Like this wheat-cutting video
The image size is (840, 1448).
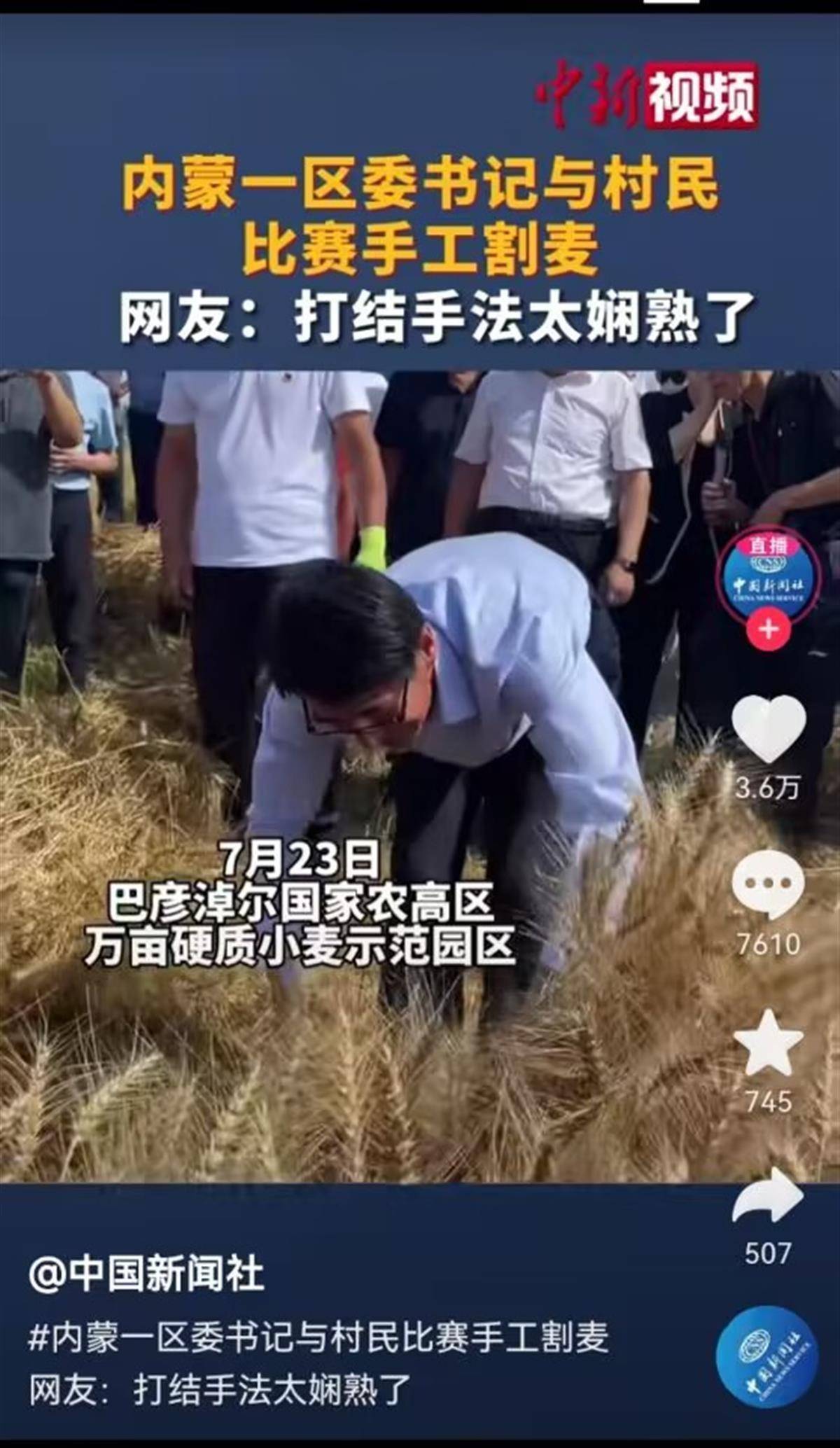click(769, 729)
